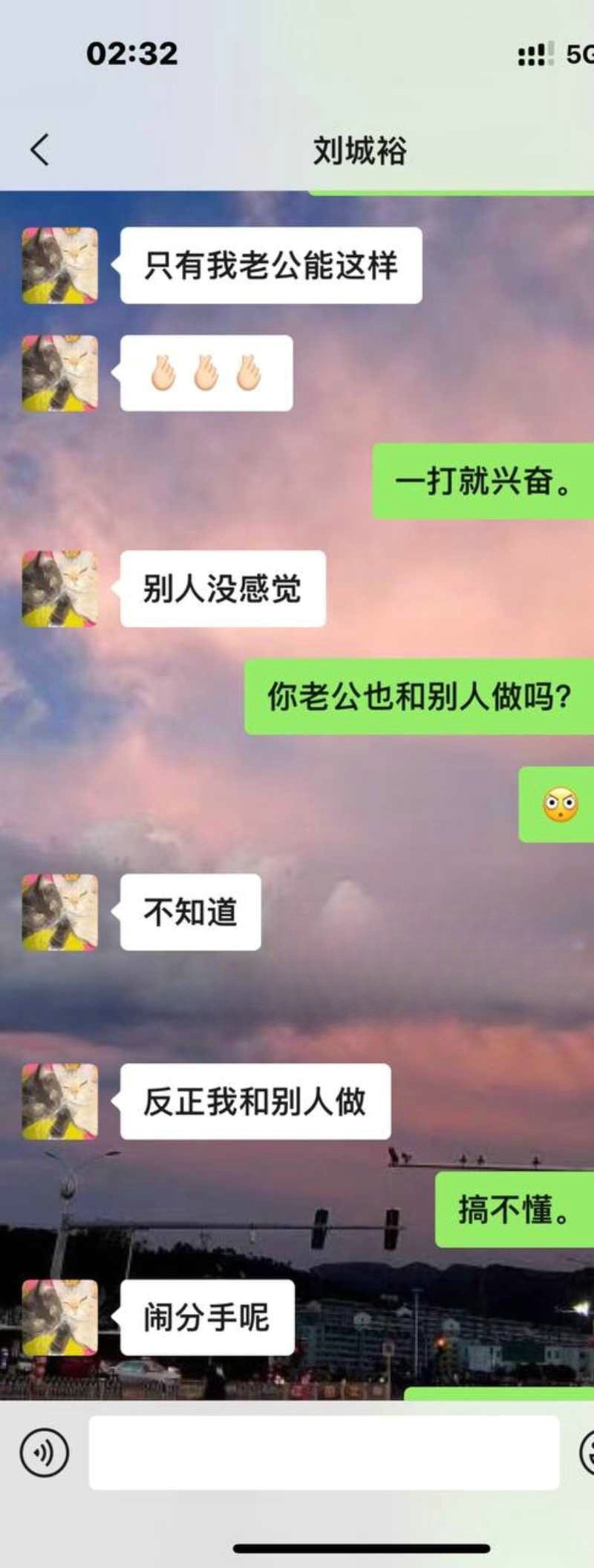Focus the message text field

coord(324,1452)
